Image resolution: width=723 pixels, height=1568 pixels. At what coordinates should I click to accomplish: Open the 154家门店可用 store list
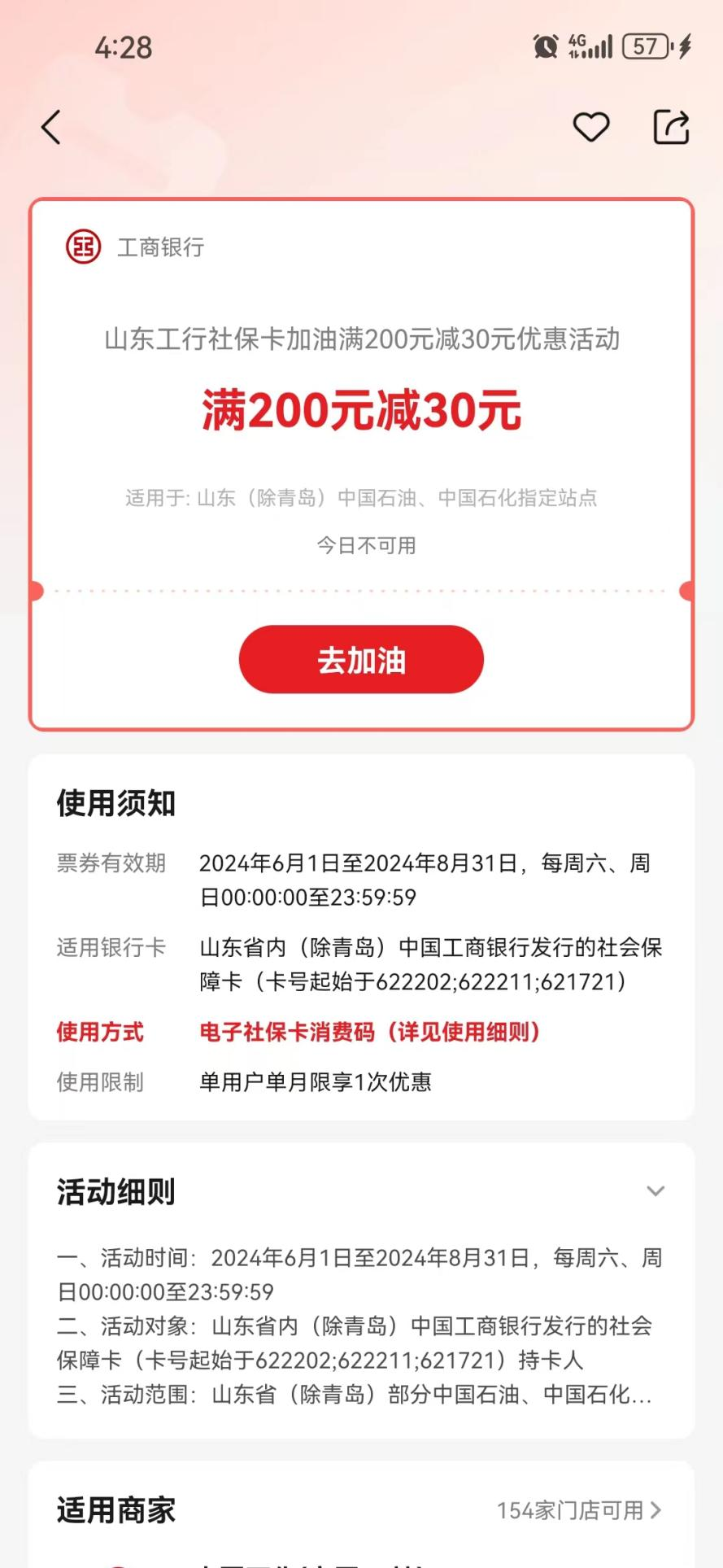(x=579, y=1510)
